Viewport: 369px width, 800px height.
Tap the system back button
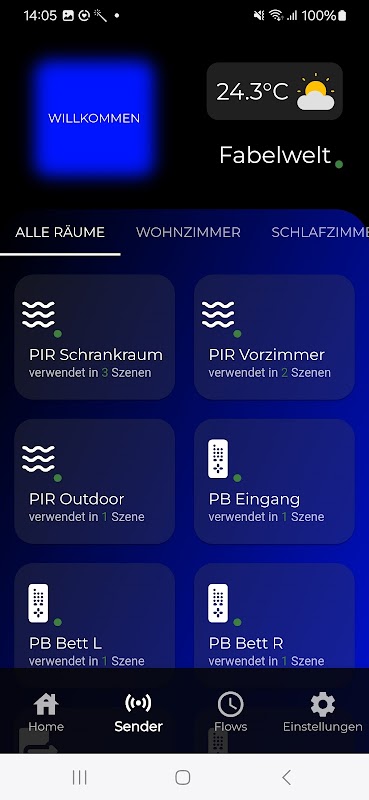(x=286, y=777)
